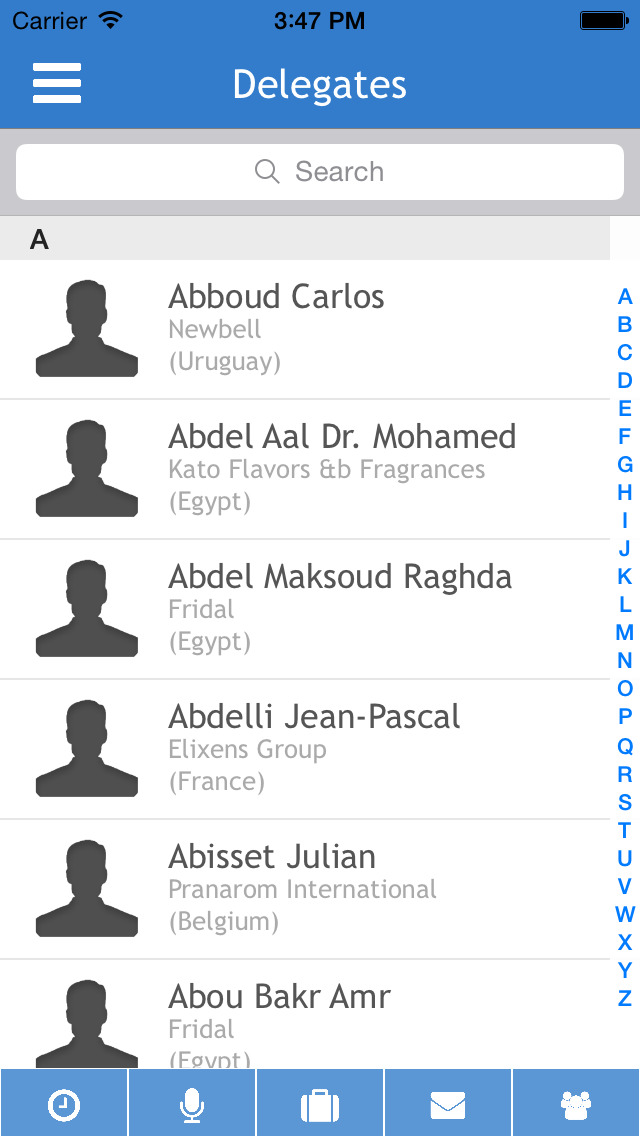Screen dimensions: 640x1136
Task: Select the people group tab
Action: (x=576, y=1103)
